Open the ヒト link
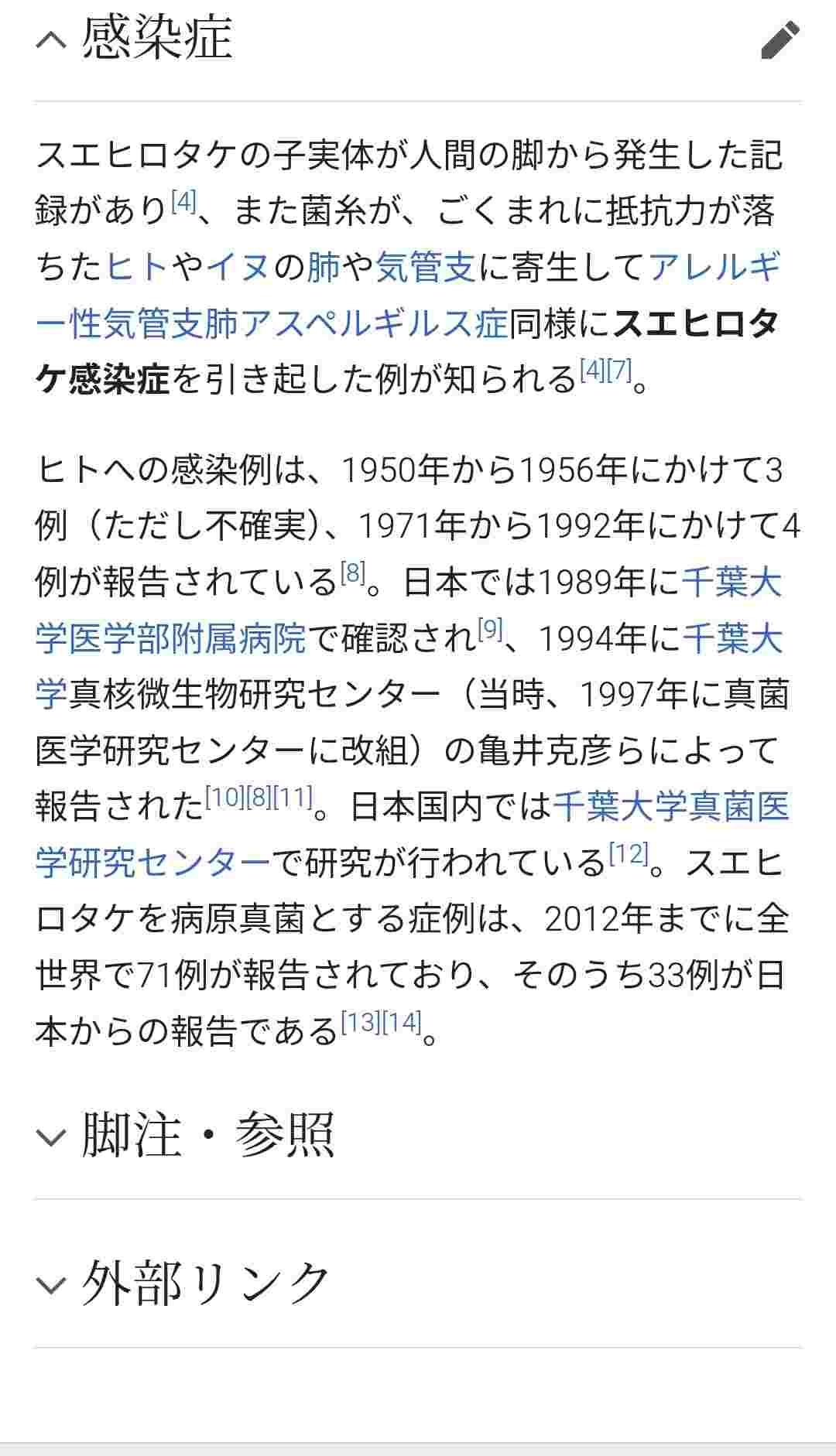Screen dimensions: 836x1456 coord(137,267)
